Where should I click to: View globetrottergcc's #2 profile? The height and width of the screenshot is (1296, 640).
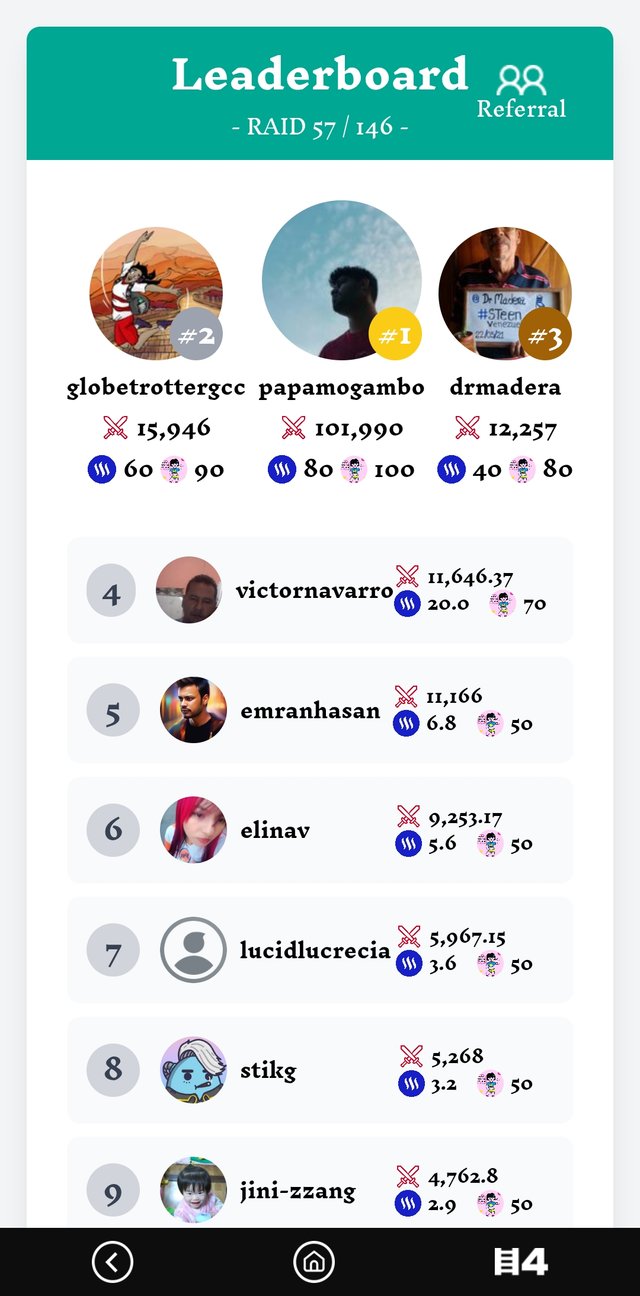click(155, 293)
